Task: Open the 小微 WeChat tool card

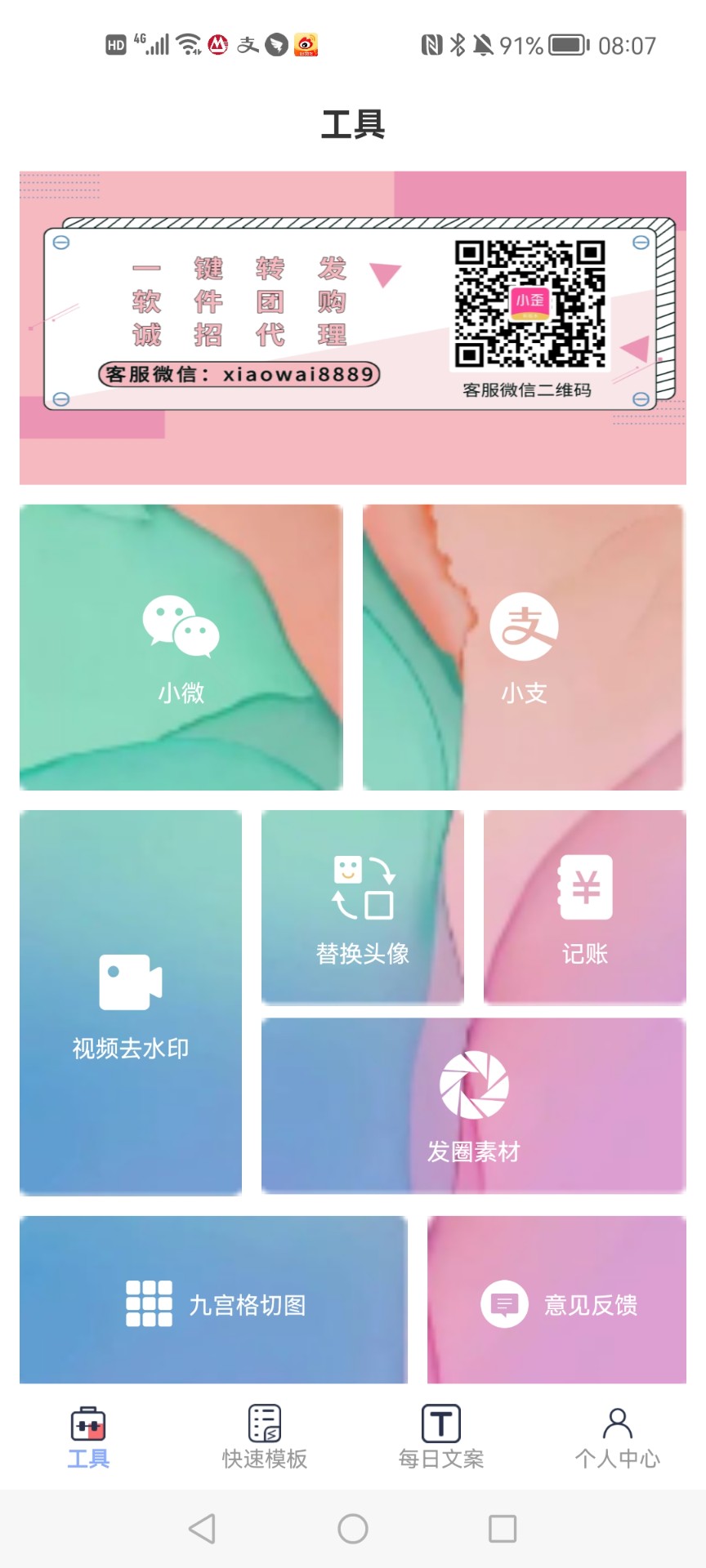Action: tap(181, 647)
